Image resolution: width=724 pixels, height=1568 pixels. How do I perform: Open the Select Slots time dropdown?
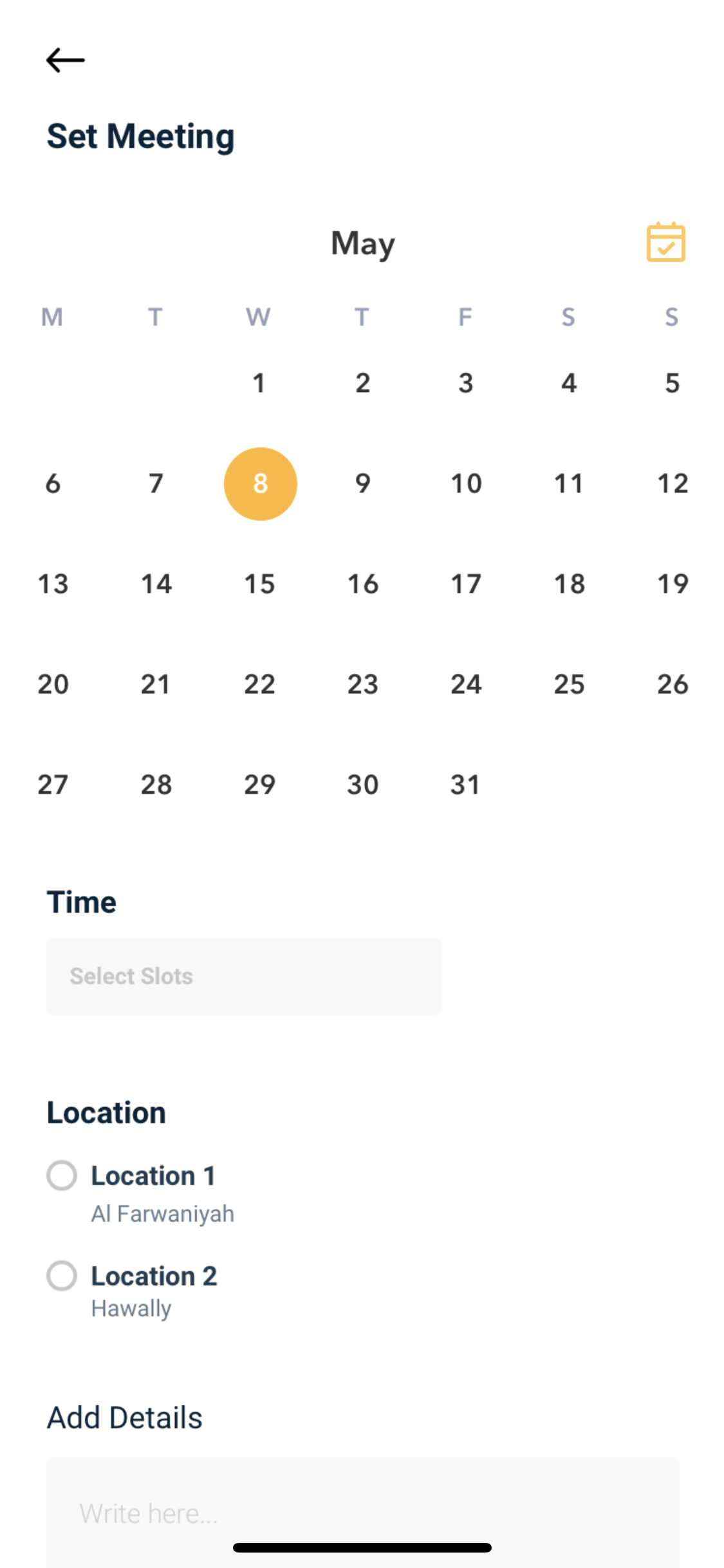click(x=244, y=976)
